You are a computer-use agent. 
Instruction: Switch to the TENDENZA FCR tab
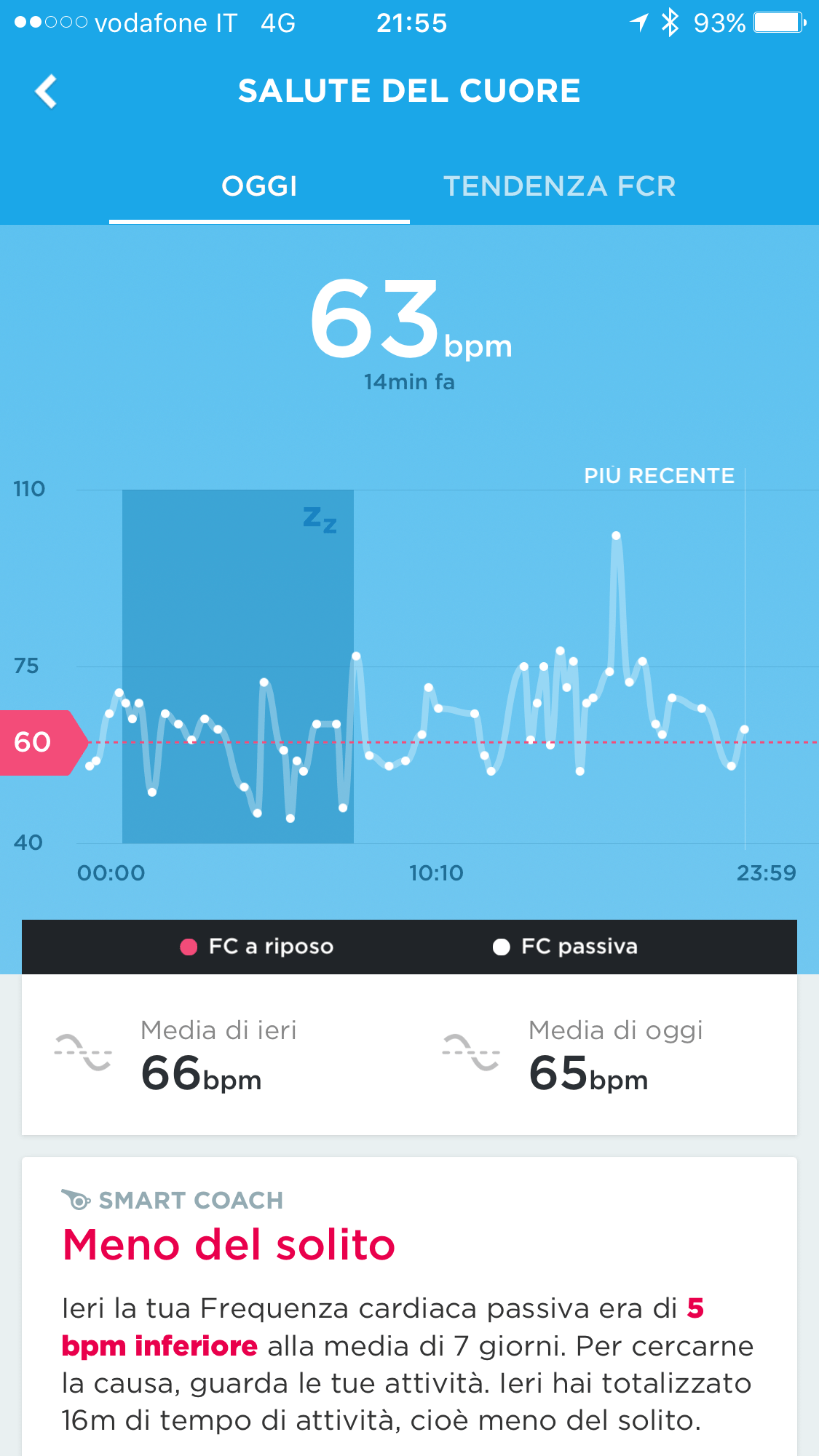click(559, 186)
